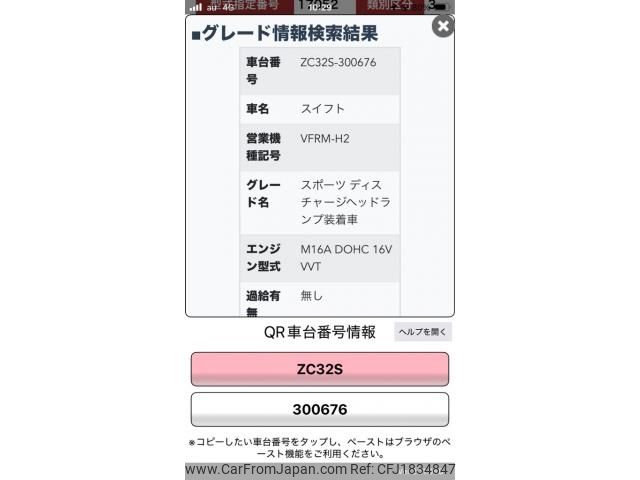Copy the 300676 chassis number
The width and height of the screenshot is (640, 480).
tap(319, 410)
